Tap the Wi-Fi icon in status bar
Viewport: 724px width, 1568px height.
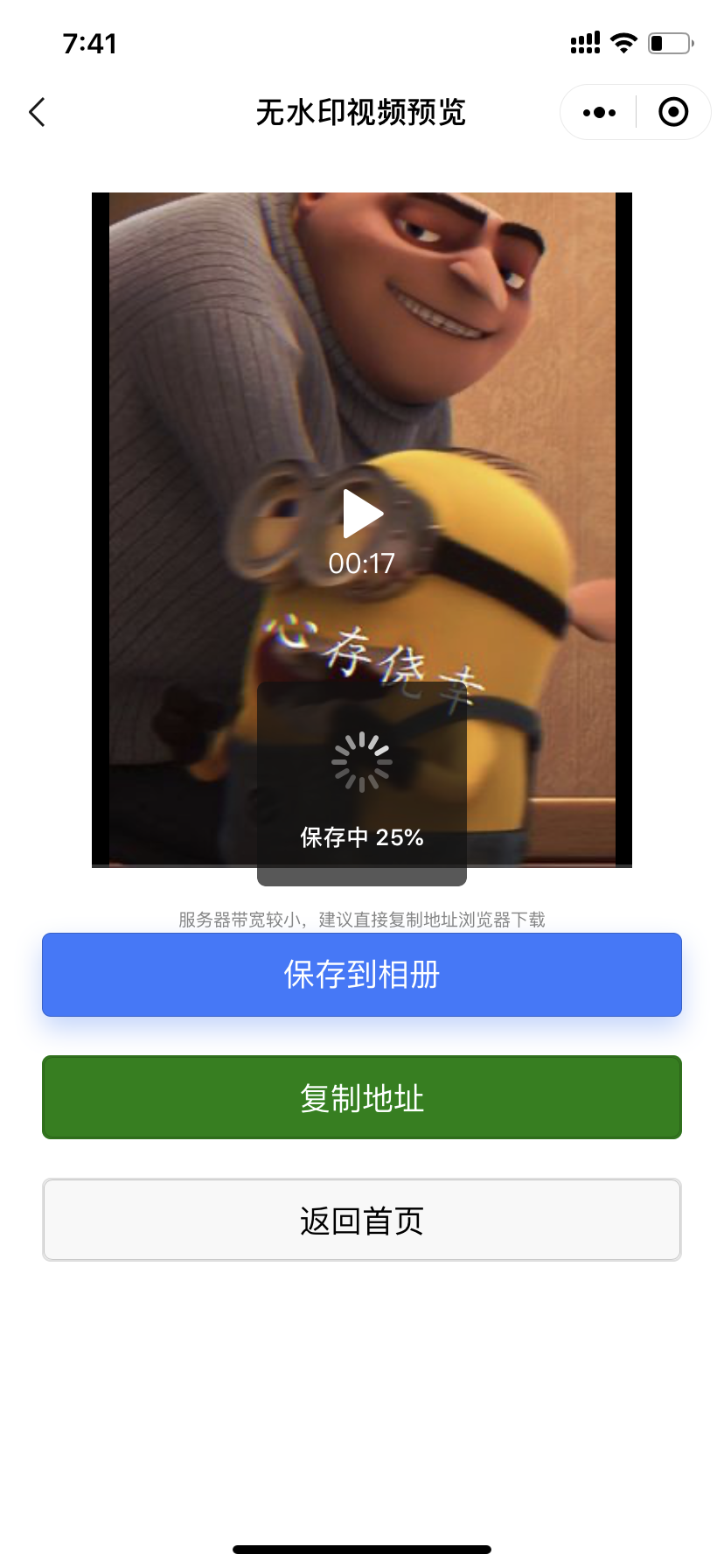pos(623,42)
